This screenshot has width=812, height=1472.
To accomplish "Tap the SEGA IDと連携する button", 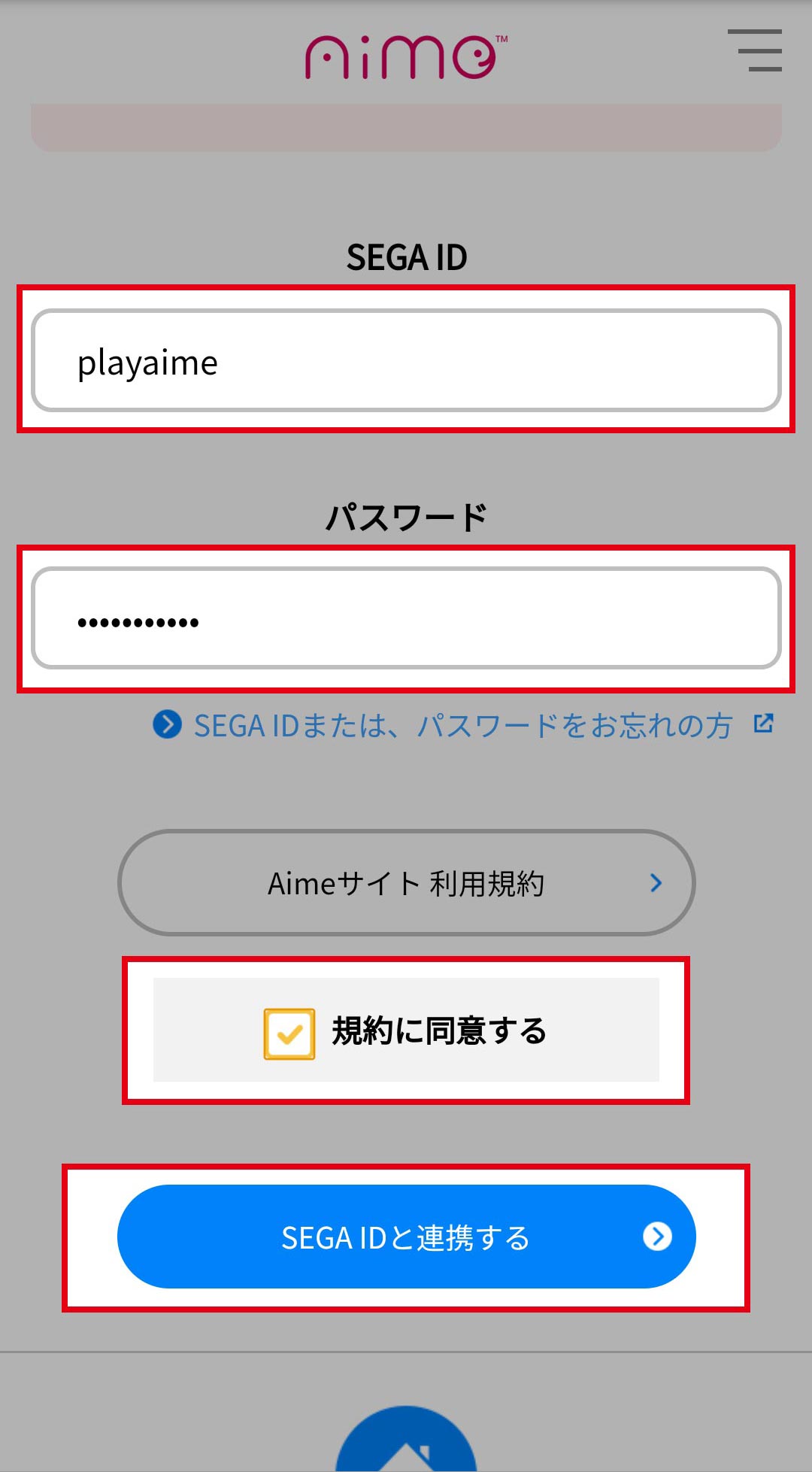I will point(406,1237).
